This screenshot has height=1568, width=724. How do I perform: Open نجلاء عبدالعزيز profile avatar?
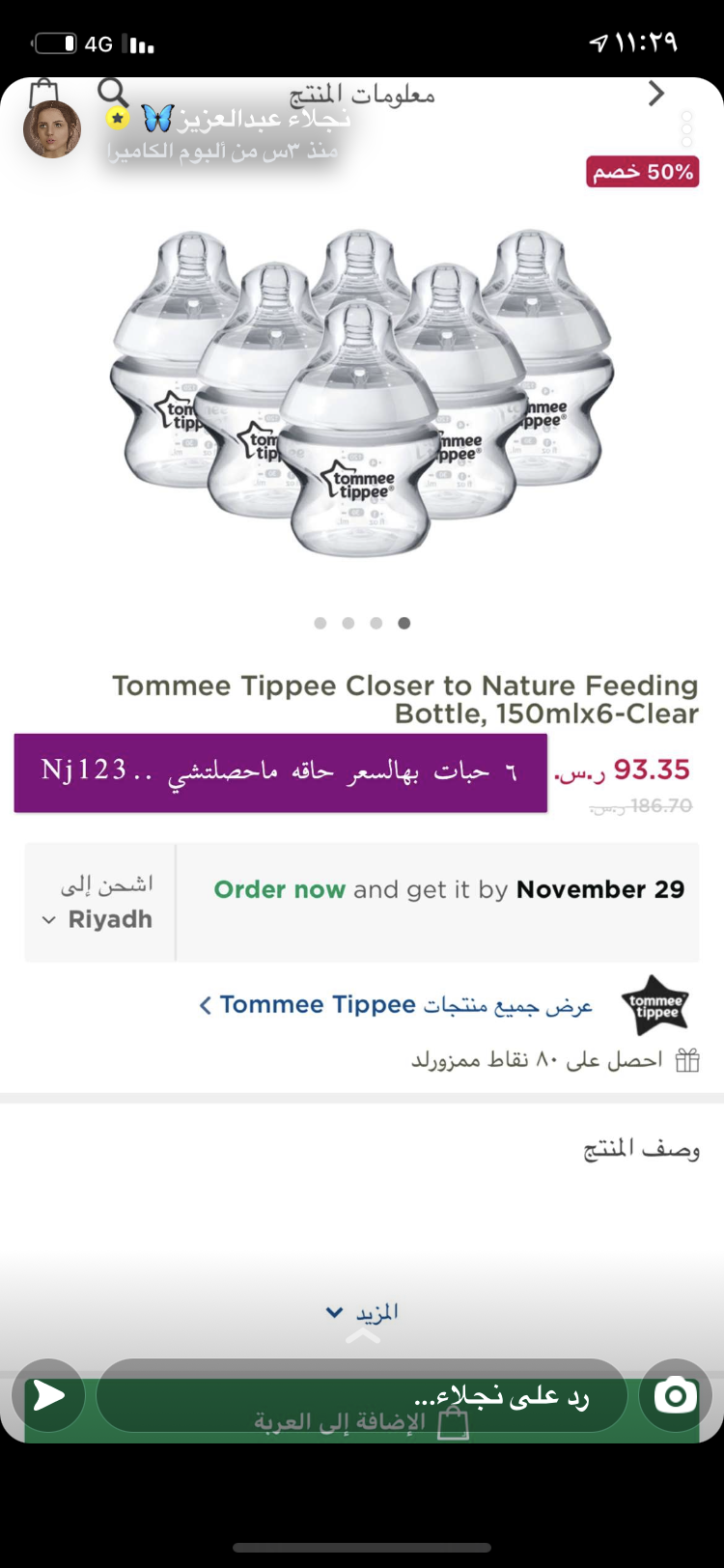(x=52, y=128)
